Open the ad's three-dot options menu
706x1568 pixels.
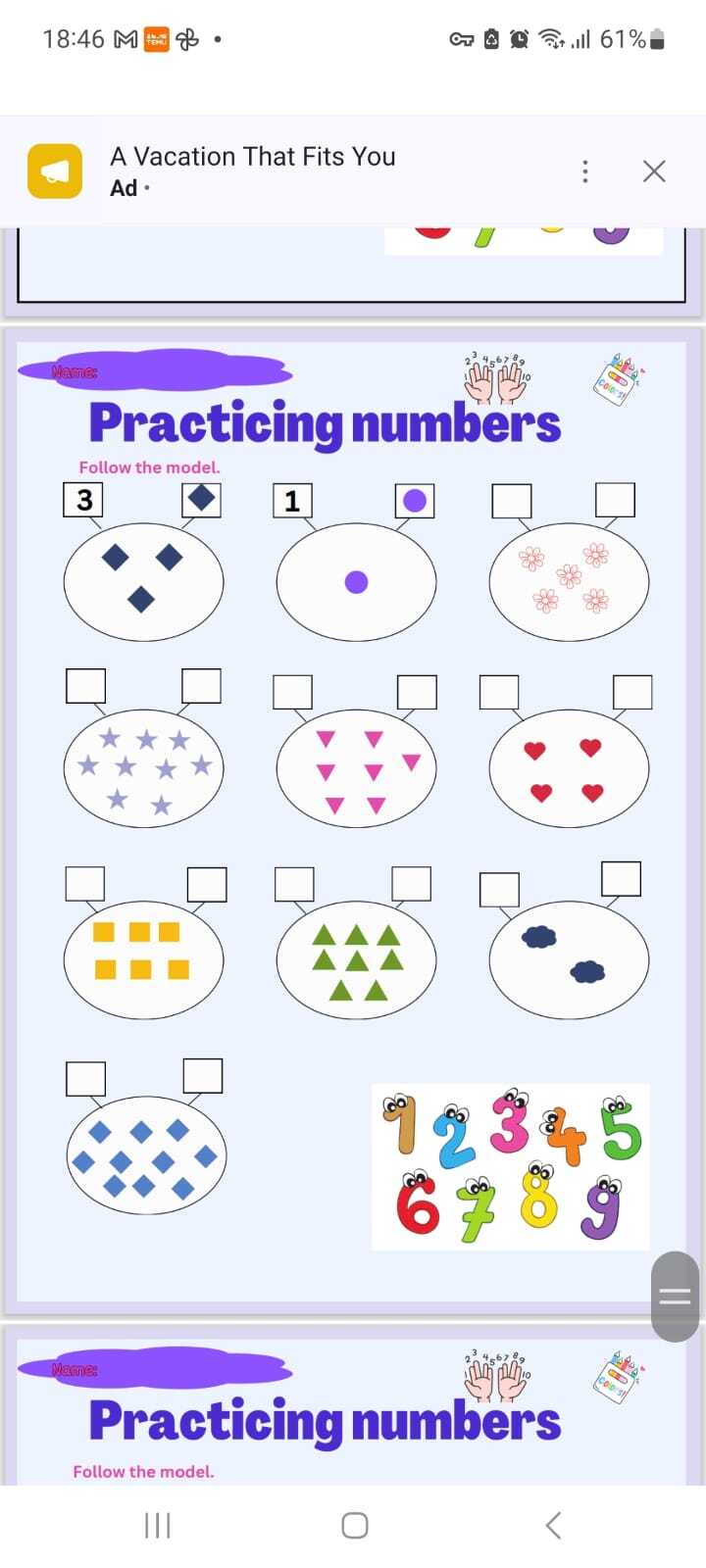[x=585, y=171]
